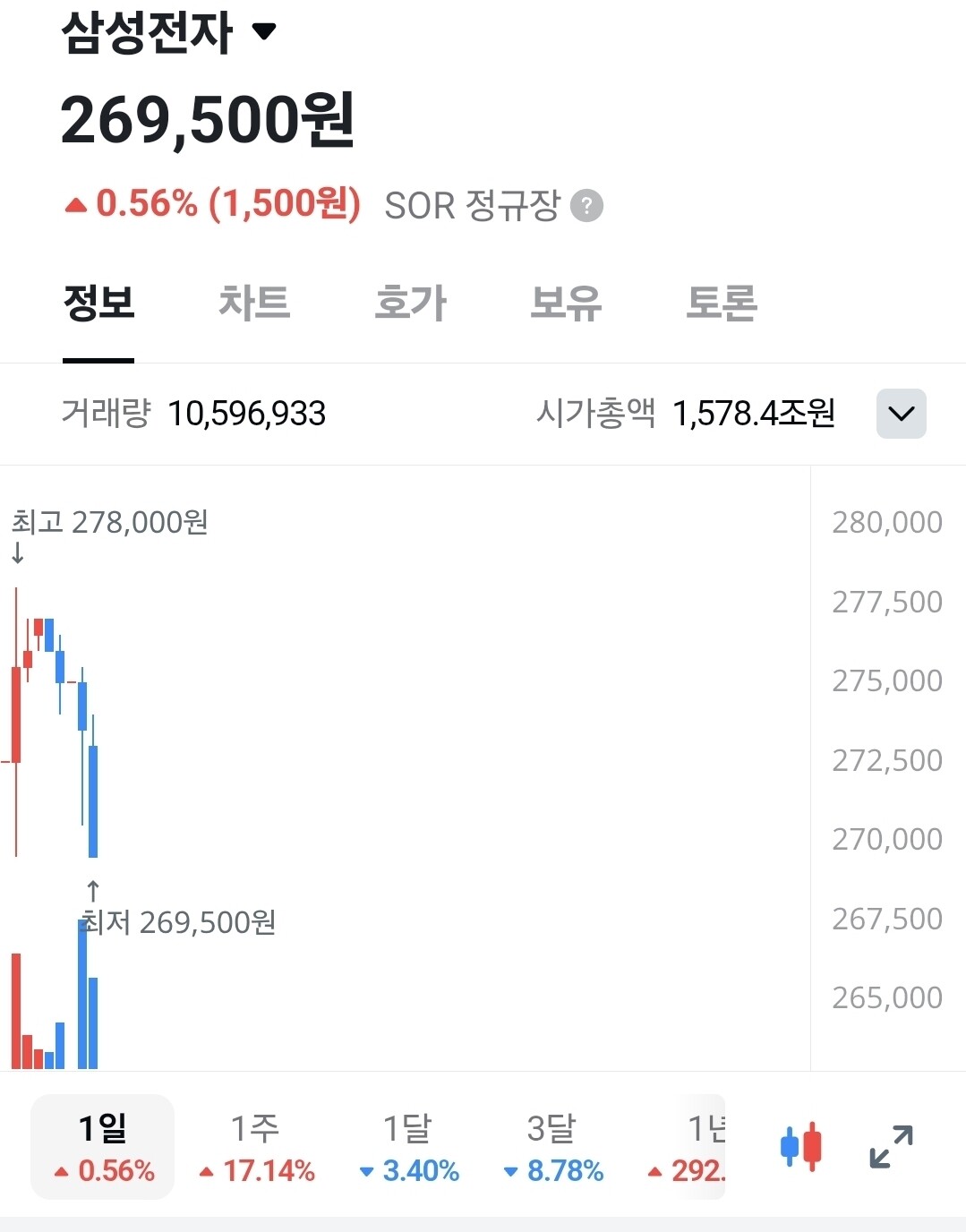Expand the chart to full screen

(x=892, y=1147)
